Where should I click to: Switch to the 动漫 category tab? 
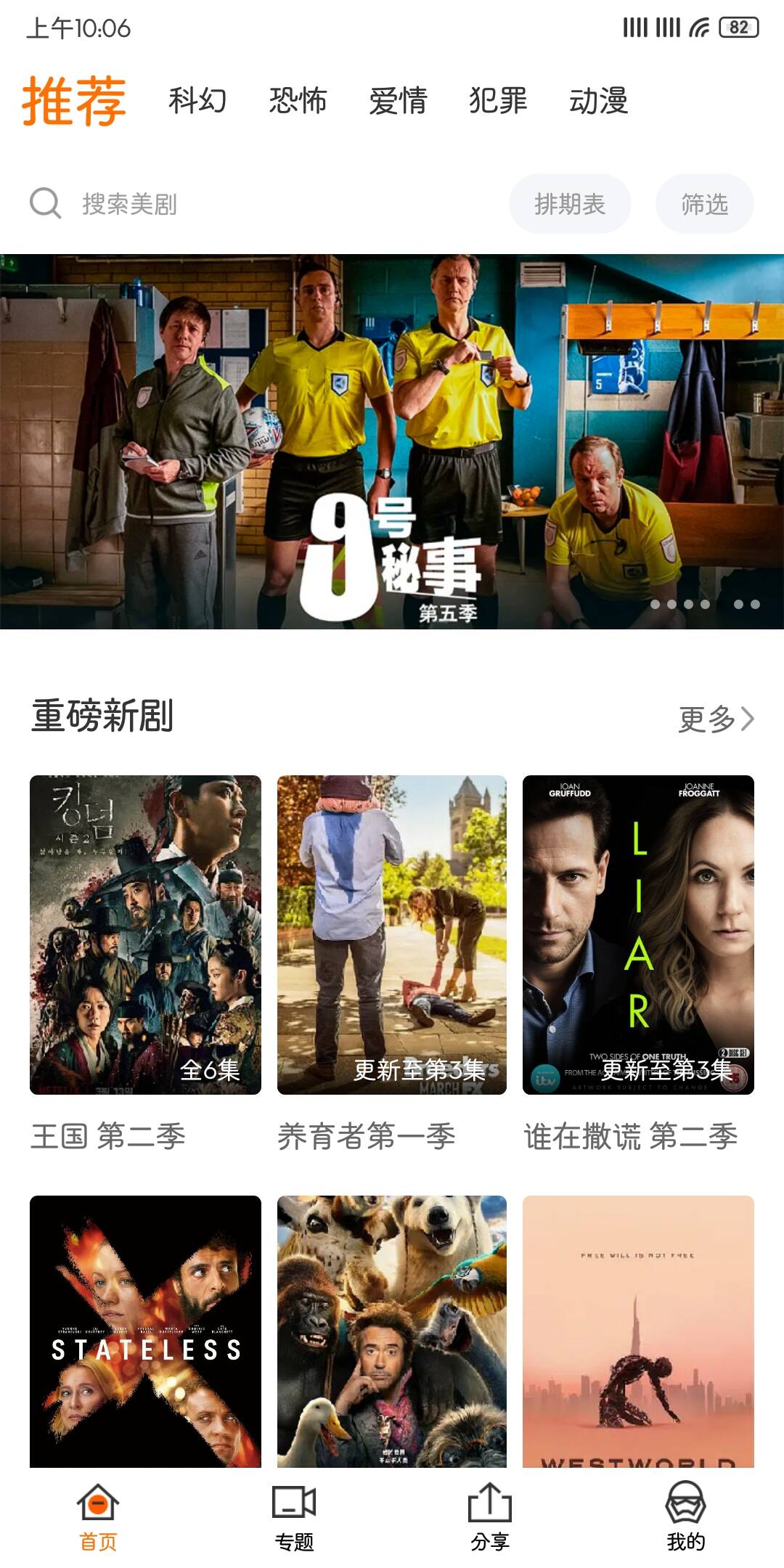[x=598, y=101]
